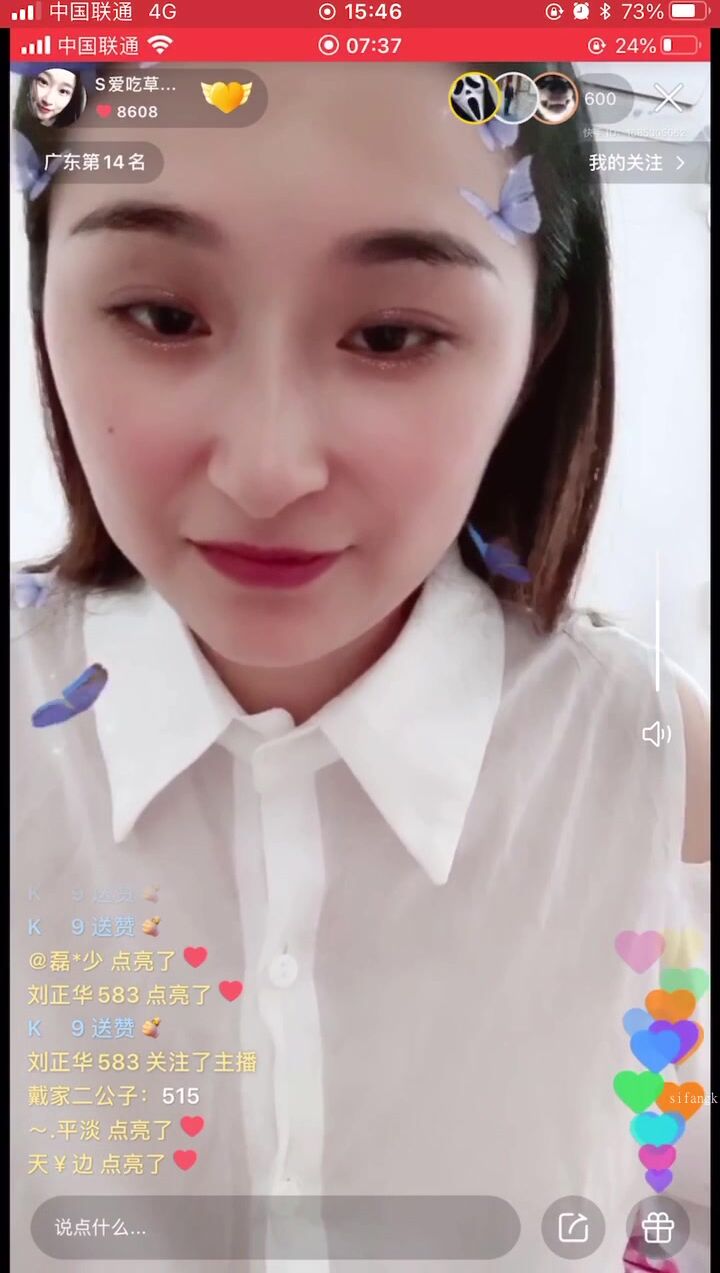Tap the 说点什么 comment field
720x1273 pixels.
pos(275,1227)
